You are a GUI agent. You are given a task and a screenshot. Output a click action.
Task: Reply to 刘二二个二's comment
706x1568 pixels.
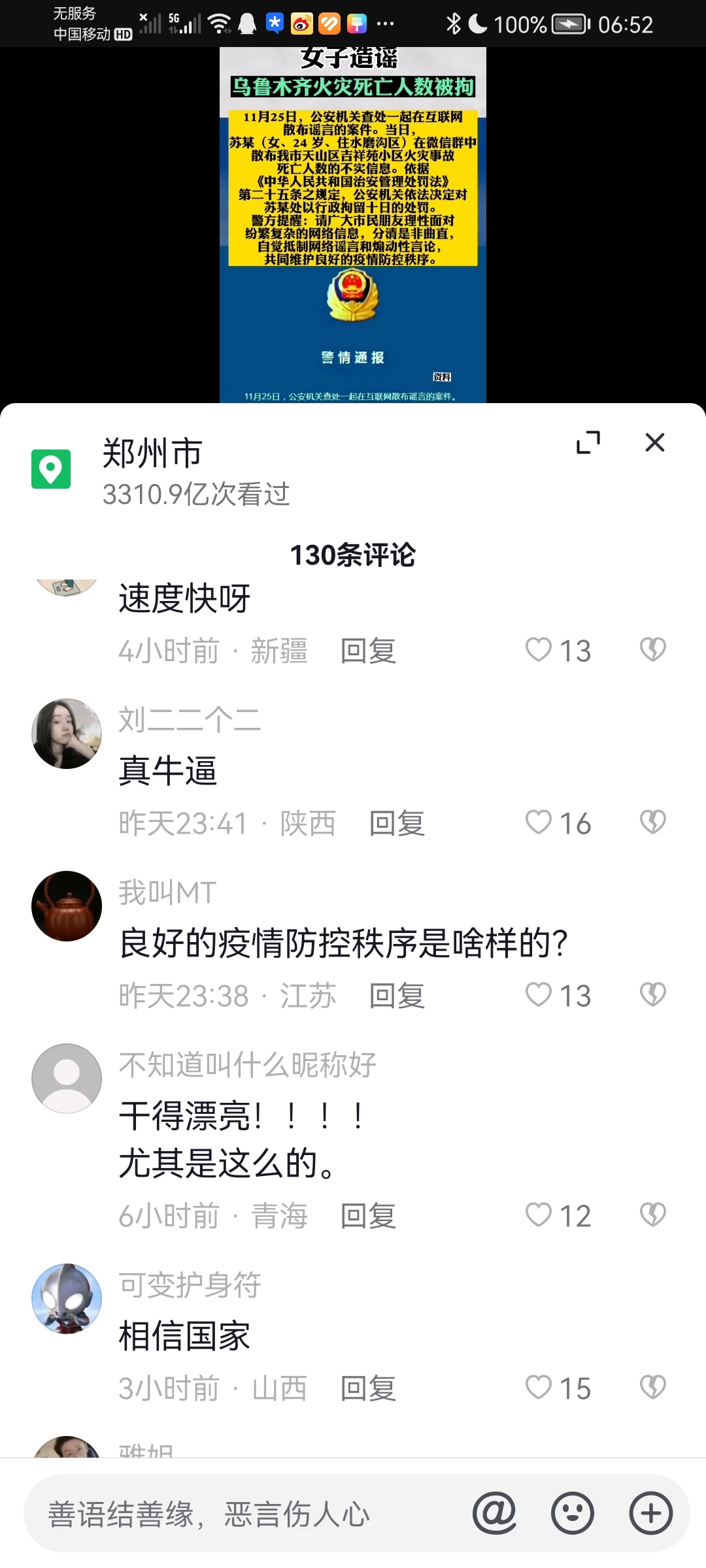point(397,823)
